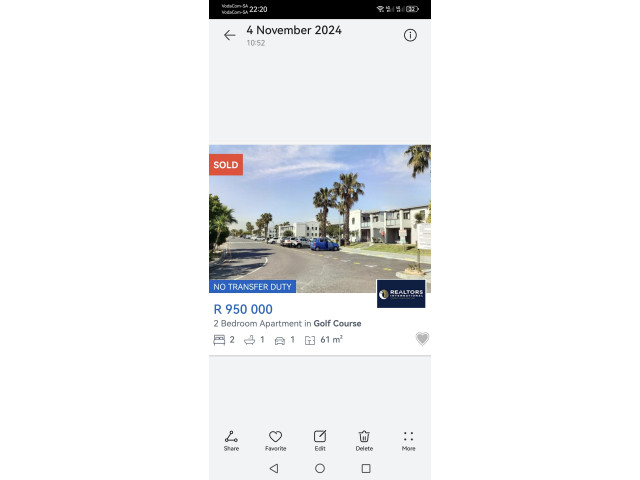
Task: Tap the system back button
Action: pos(274,468)
